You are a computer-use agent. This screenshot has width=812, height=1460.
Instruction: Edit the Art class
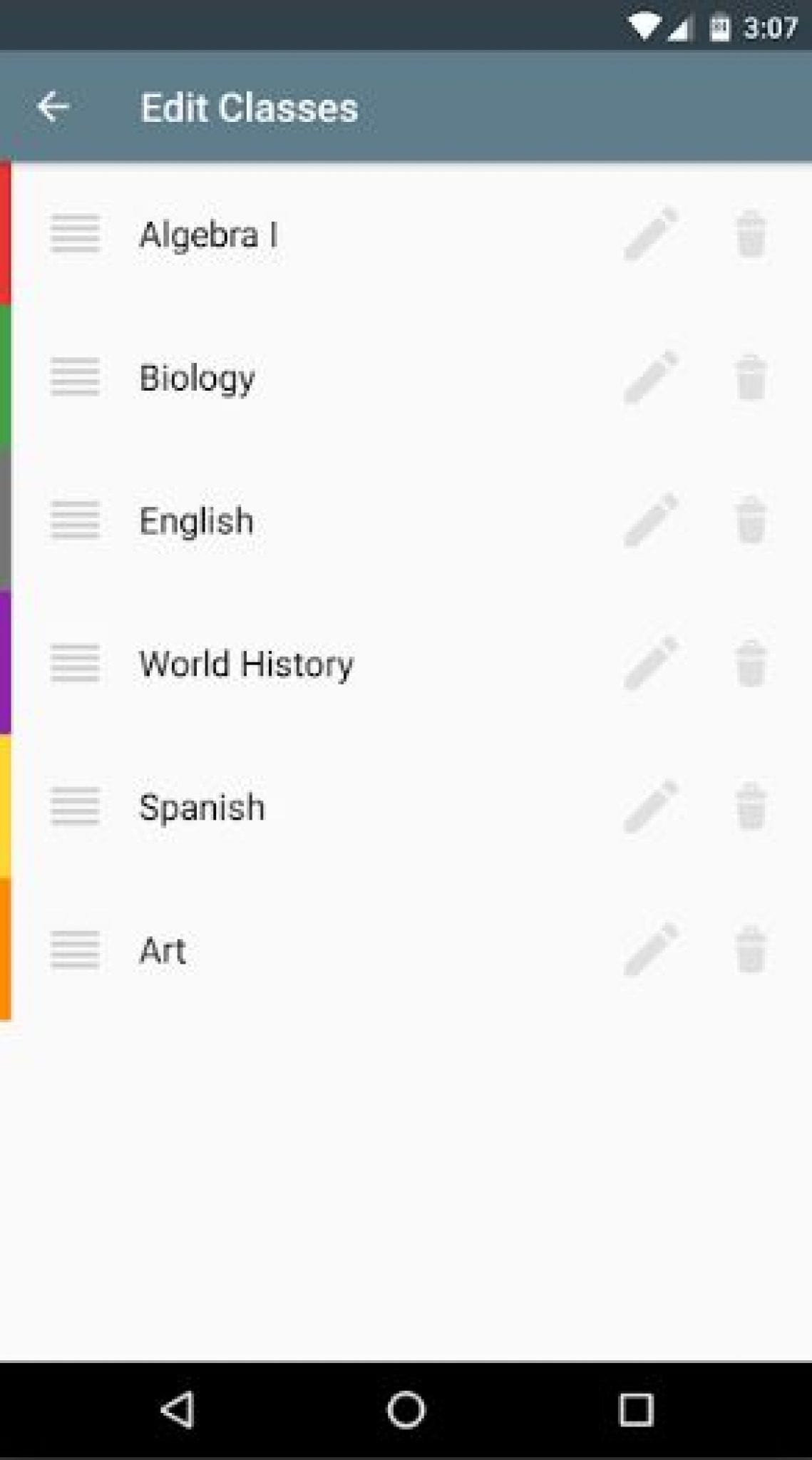[x=651, y=950]
